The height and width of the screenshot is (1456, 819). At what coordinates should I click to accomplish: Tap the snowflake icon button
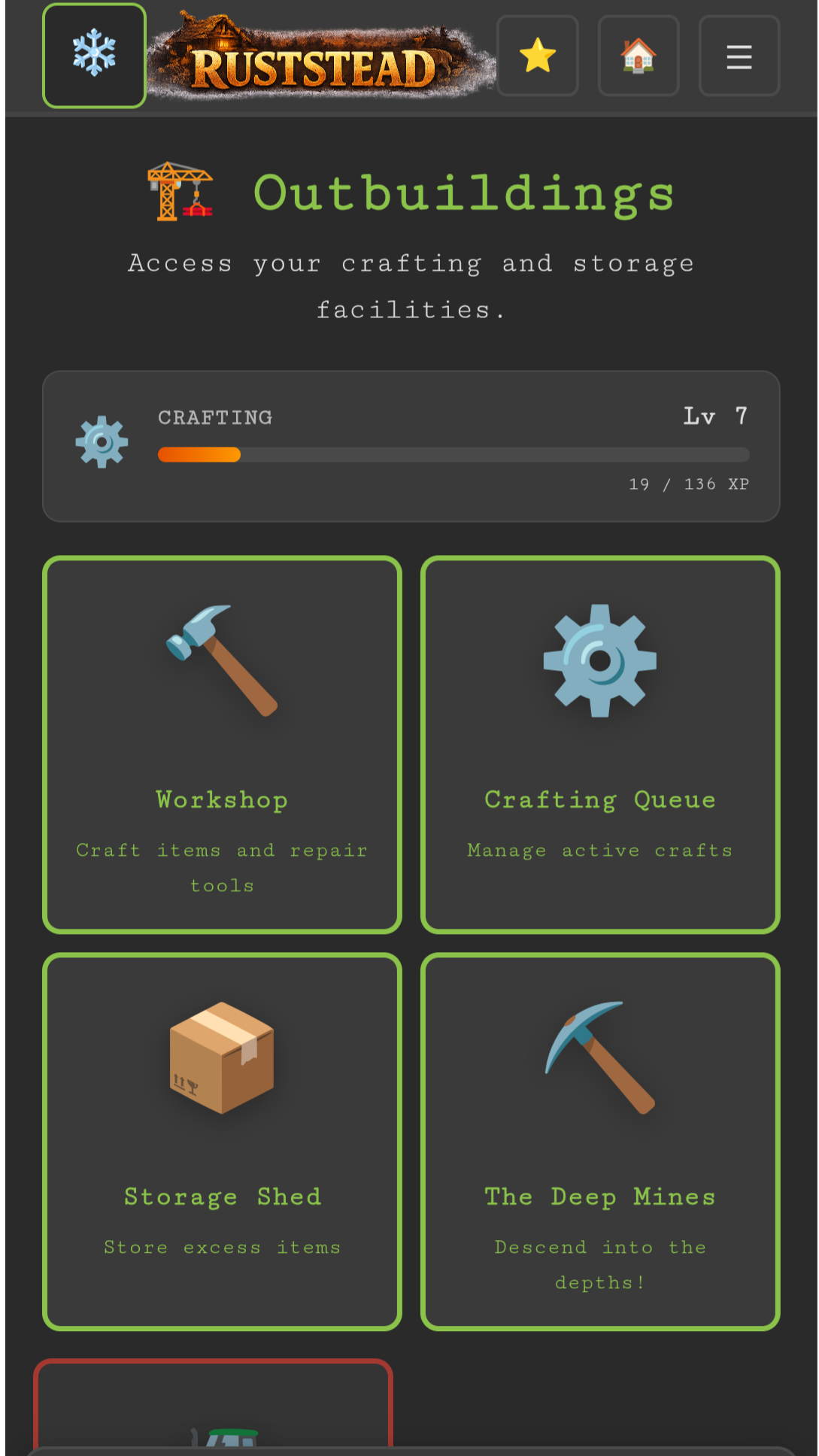point(94,56)
